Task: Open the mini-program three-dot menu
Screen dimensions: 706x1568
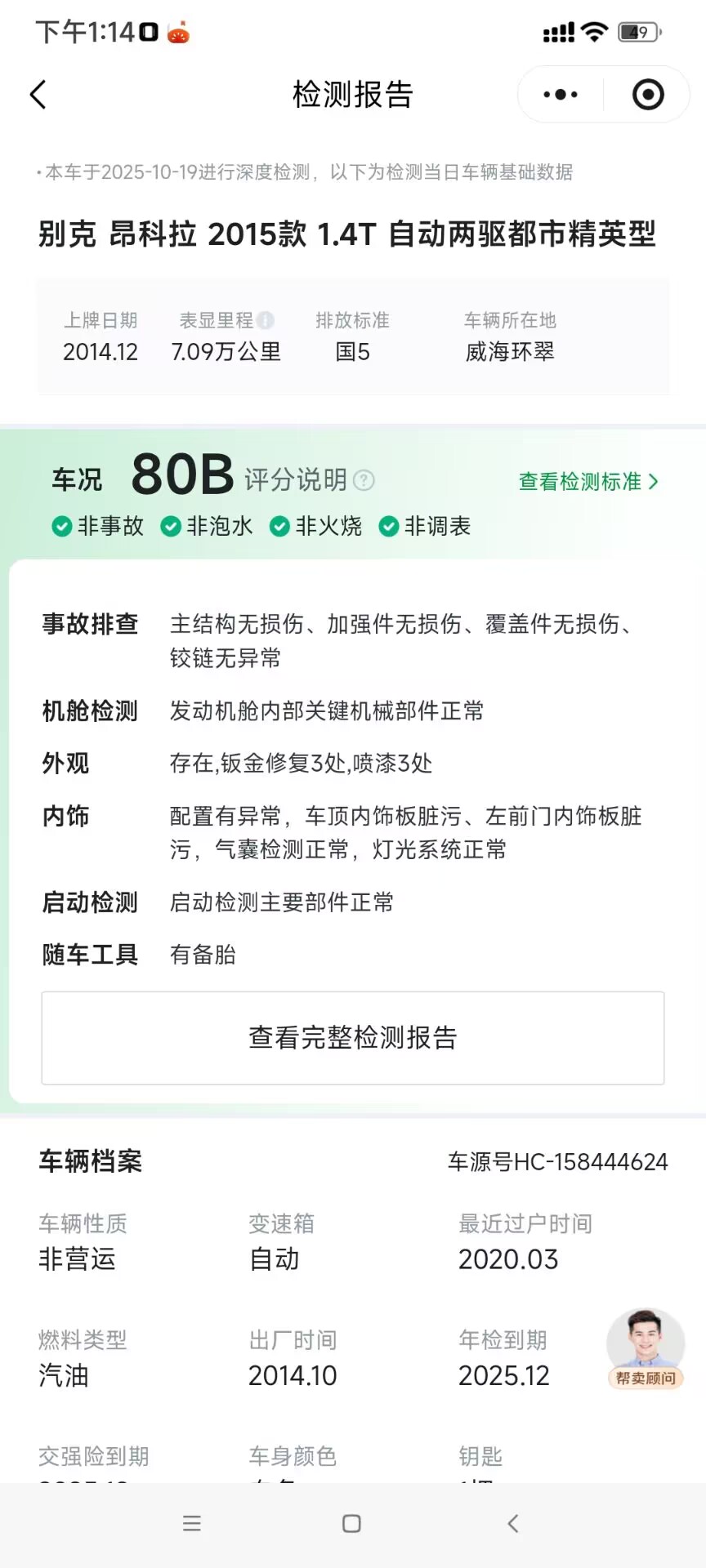Action: tap(561, 95)
